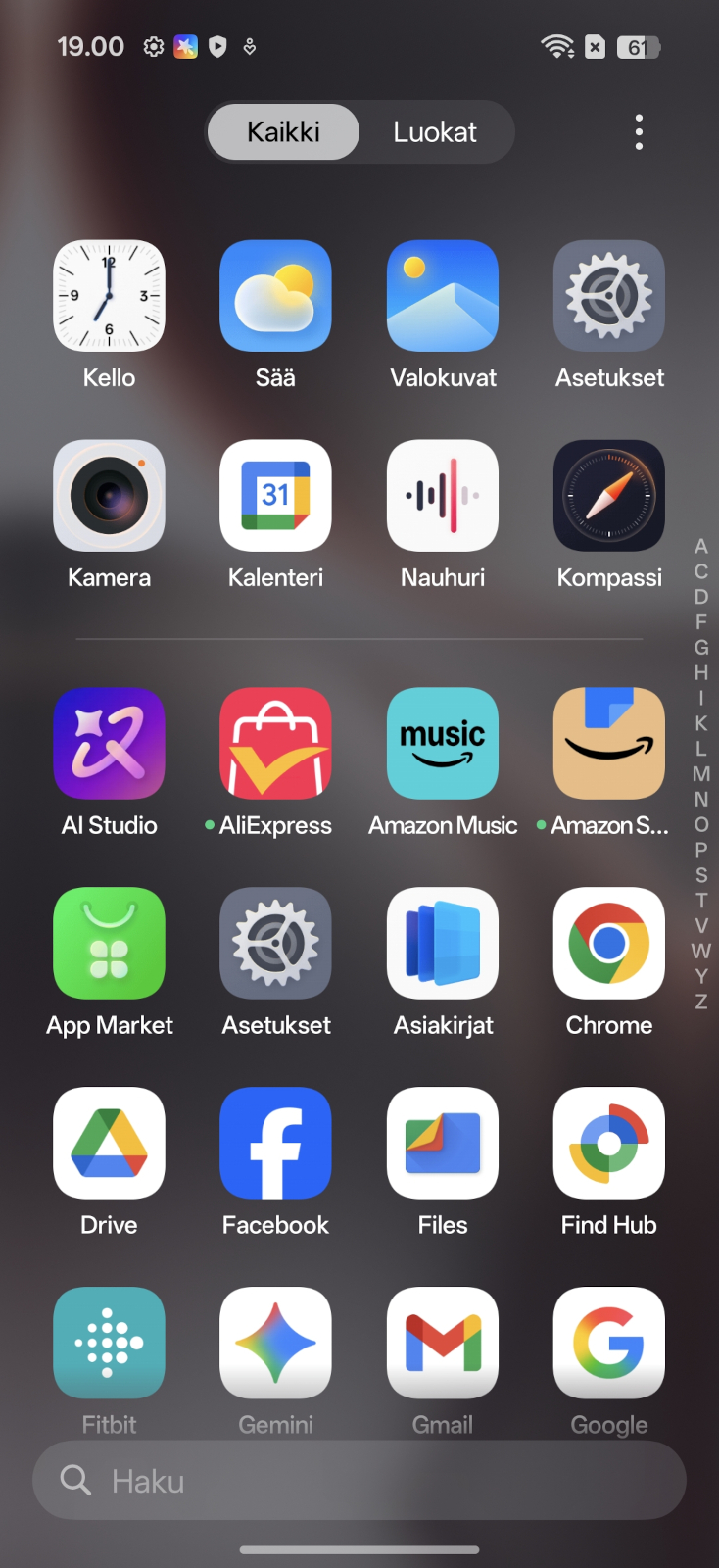The height and width of the screenshot is (1568, 719).
Task: Open Amazon Music
Action: [443, 744]
